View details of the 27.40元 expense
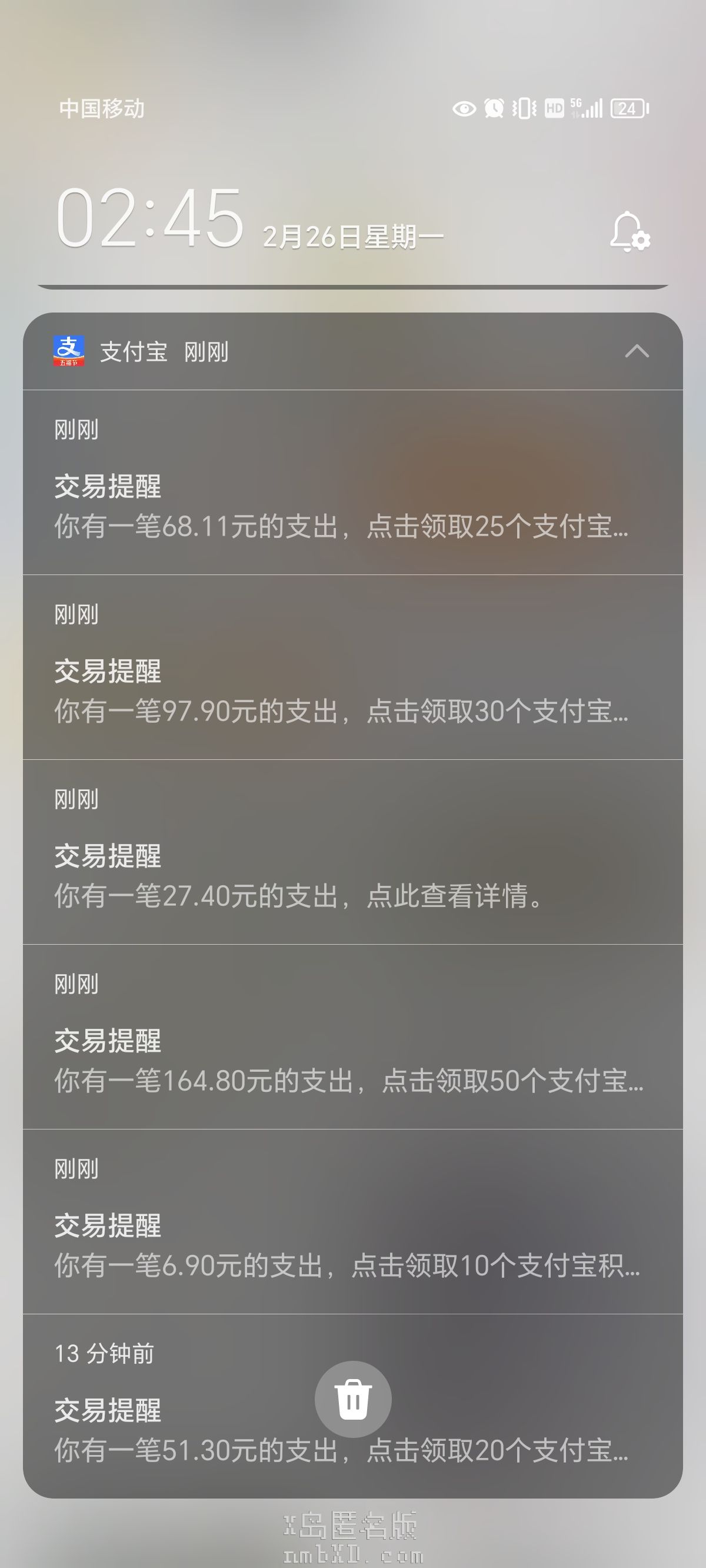 [x=341, y=876]
